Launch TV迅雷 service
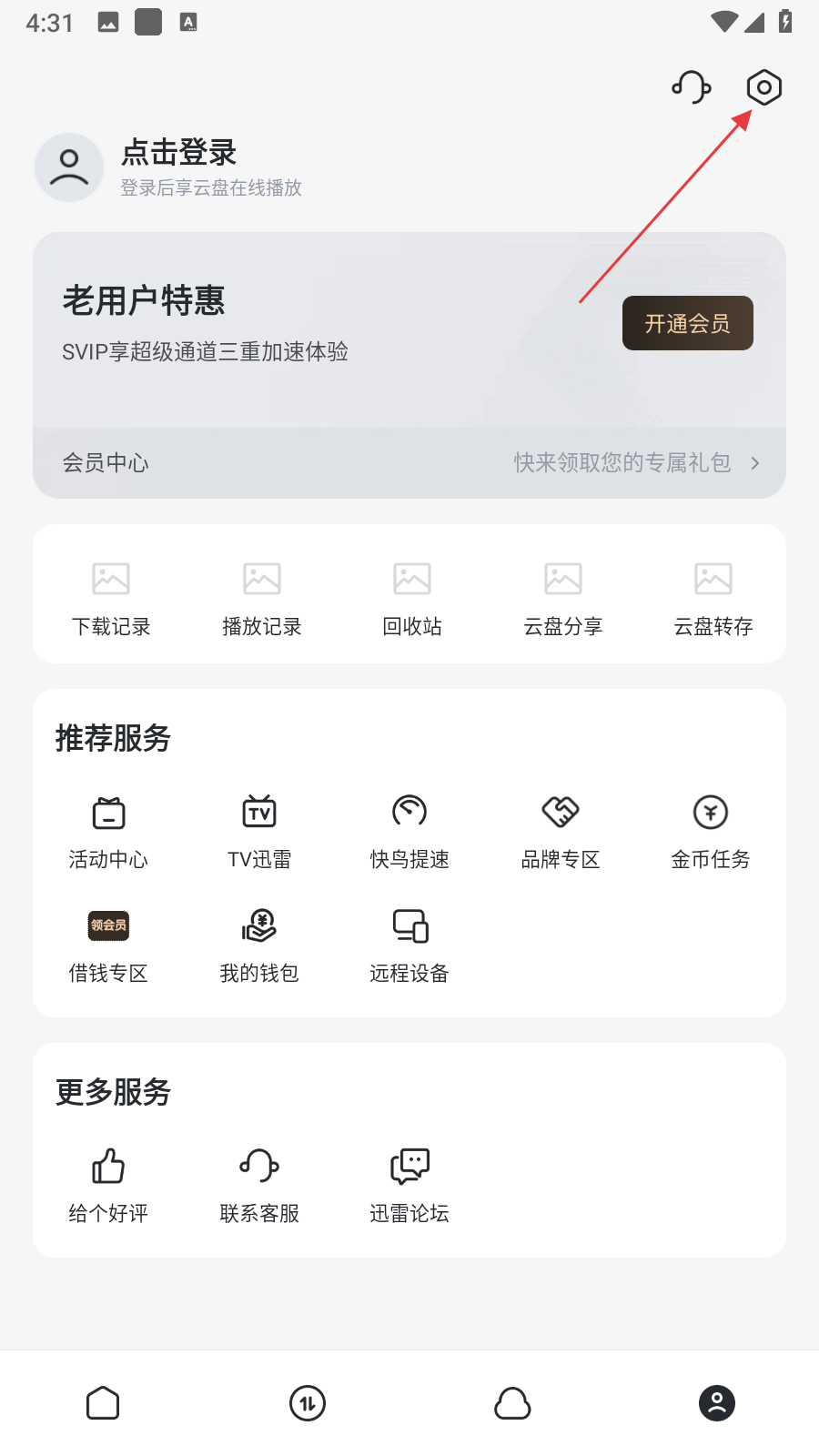The width and height of the screenshot is (819, 1456). point(259,831)
